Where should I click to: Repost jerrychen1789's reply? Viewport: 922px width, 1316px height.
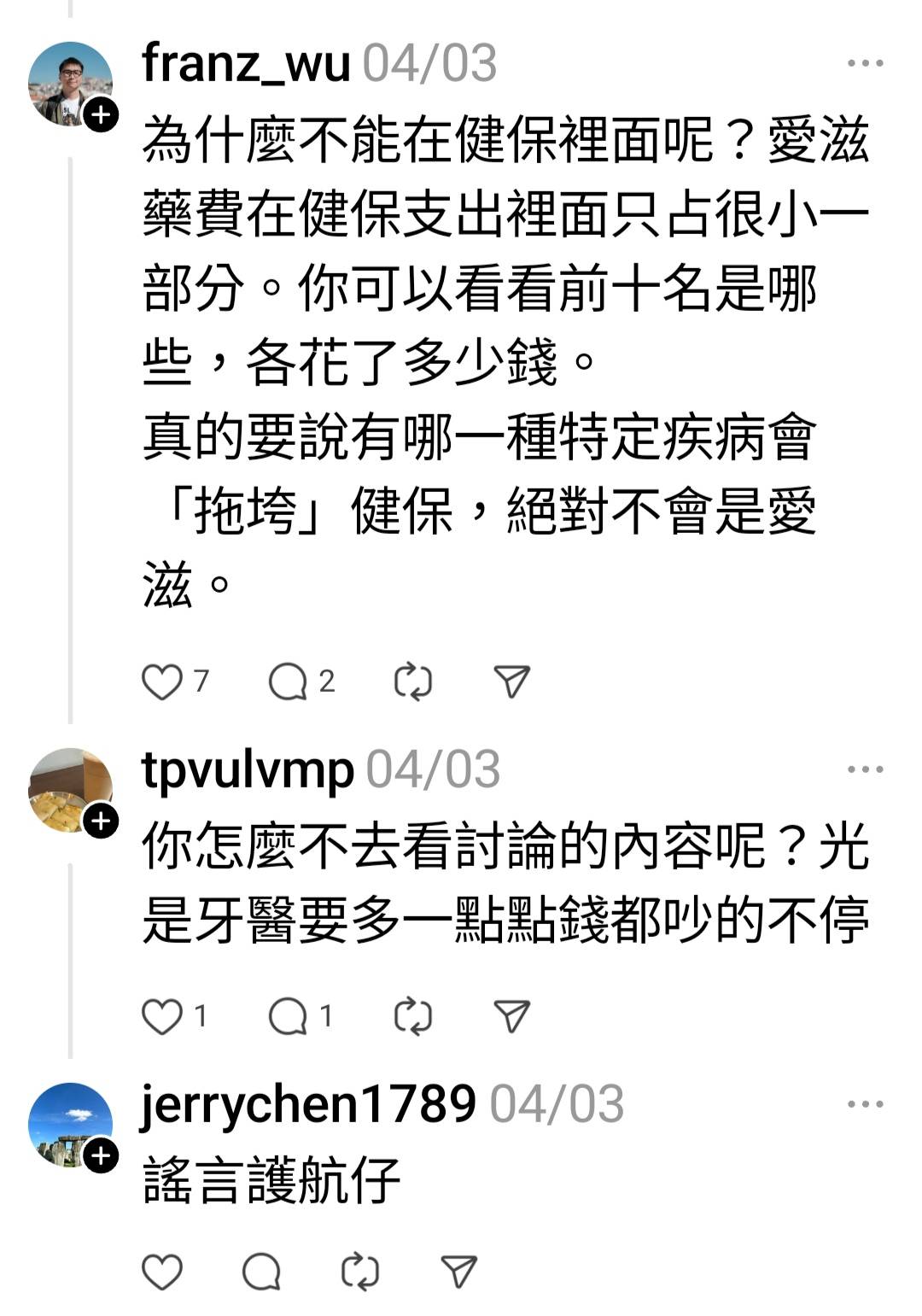360,1272
